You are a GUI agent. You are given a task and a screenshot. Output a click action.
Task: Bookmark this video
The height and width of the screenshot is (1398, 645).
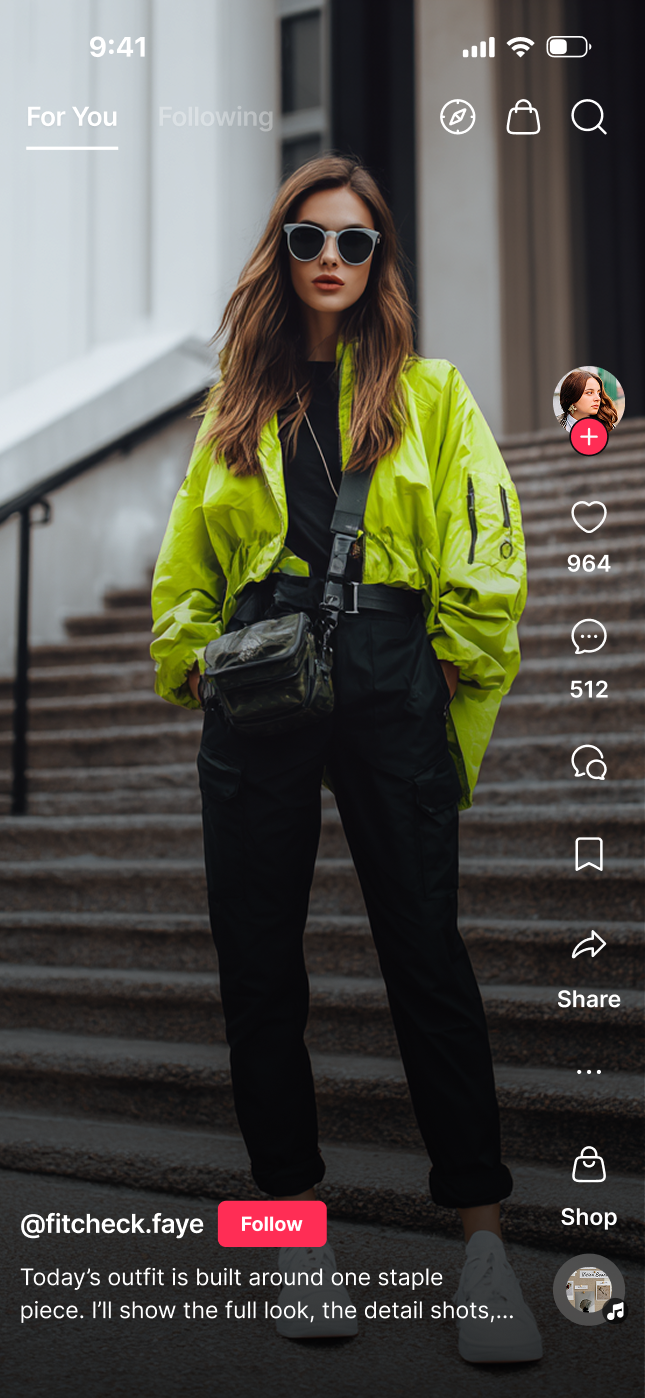click(589, 854)
